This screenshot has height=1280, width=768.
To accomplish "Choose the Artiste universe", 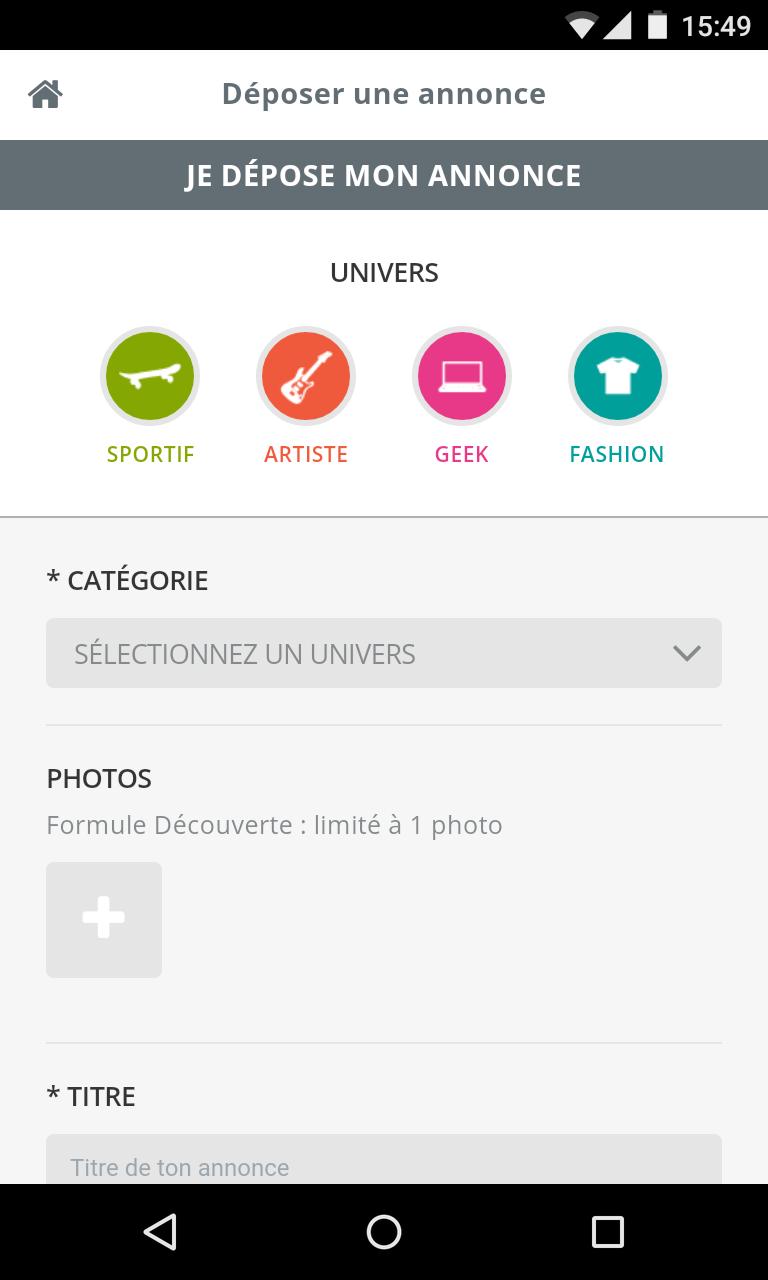I will point(306,377).
